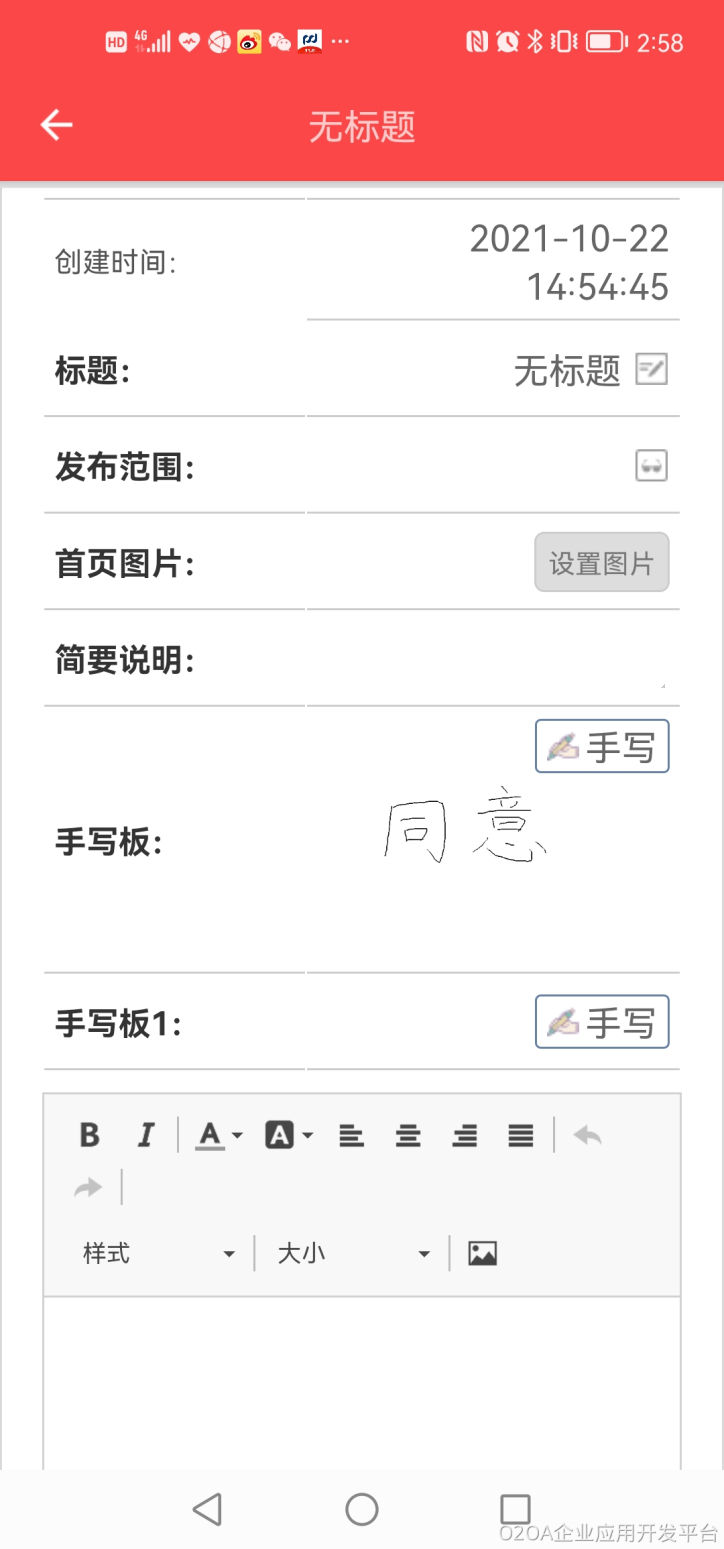The height and width of the screenshot is (1549, 724).
Task: Go back using the top-left arrow
Action: [57, 125]
